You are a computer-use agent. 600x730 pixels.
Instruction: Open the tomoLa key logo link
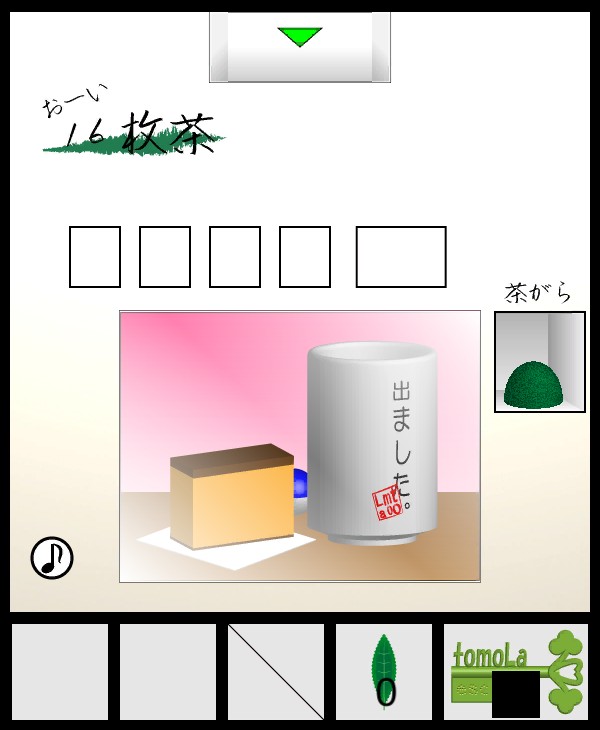[516, 672]
